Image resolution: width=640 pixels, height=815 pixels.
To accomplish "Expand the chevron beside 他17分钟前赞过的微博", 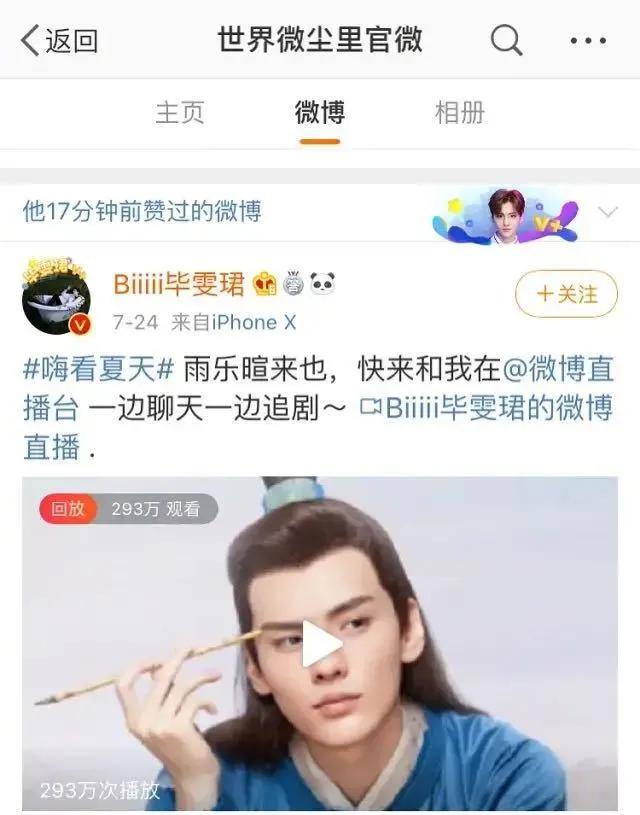I will click(607, 212).
